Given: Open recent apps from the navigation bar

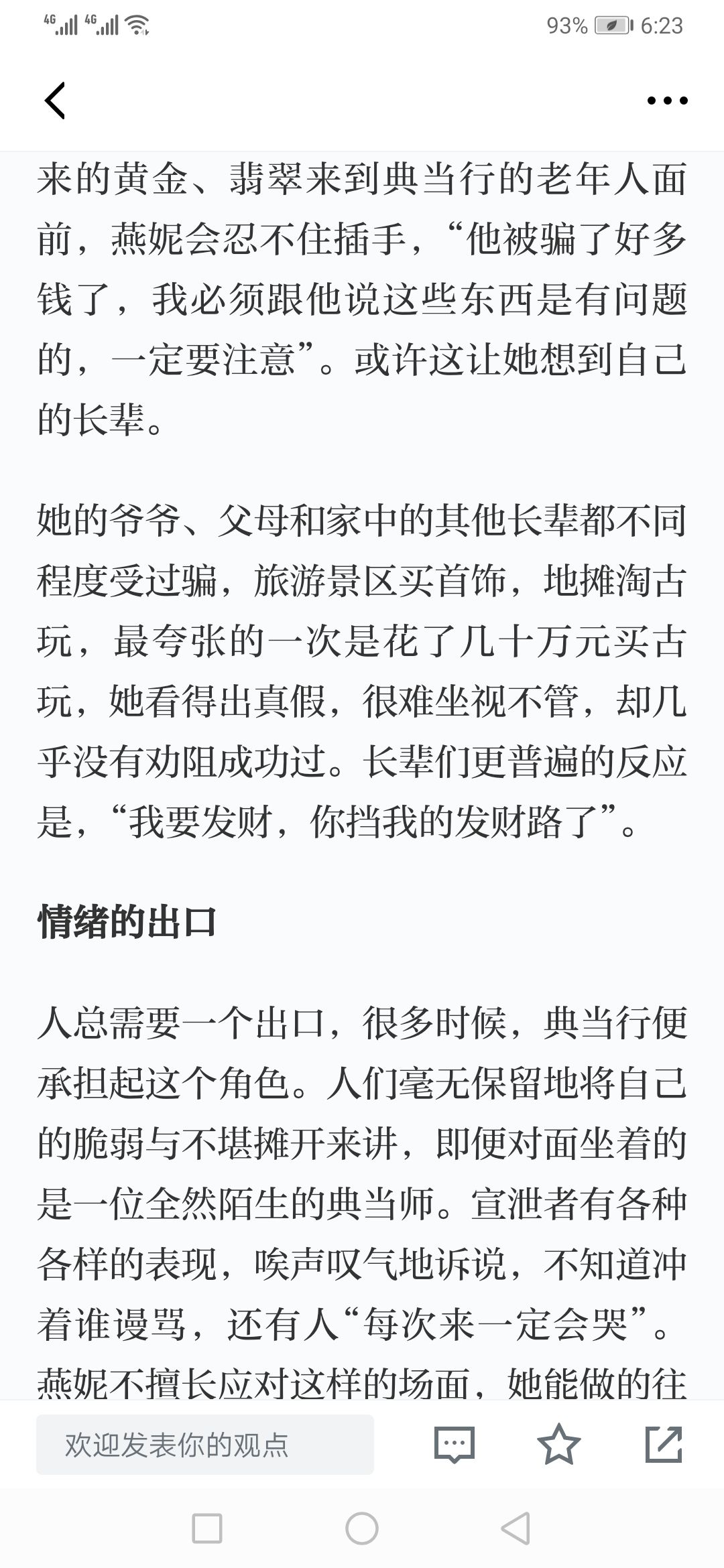Looking at the screenshot, I should click(x=207, y=1529).
